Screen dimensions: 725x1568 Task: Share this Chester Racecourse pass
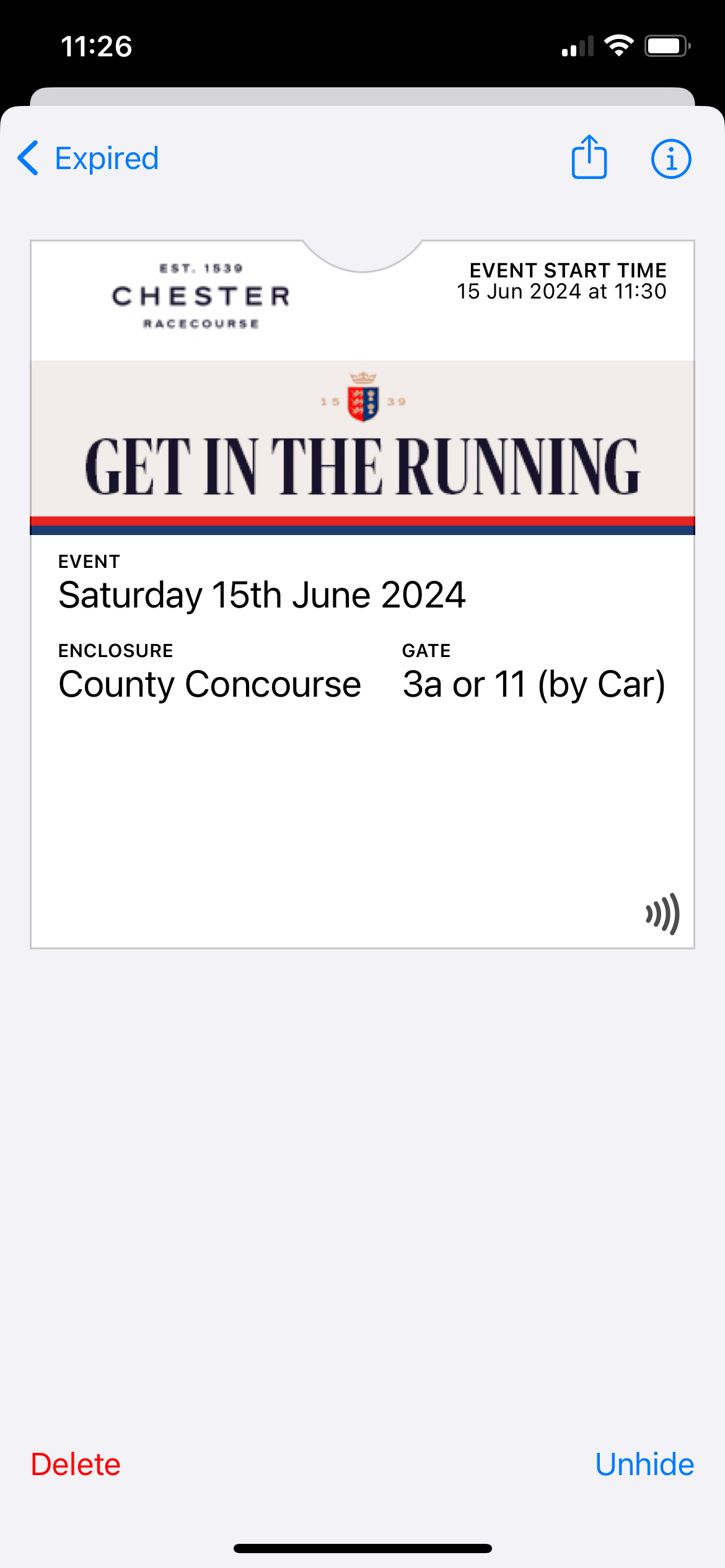click(x=589, y=157)
